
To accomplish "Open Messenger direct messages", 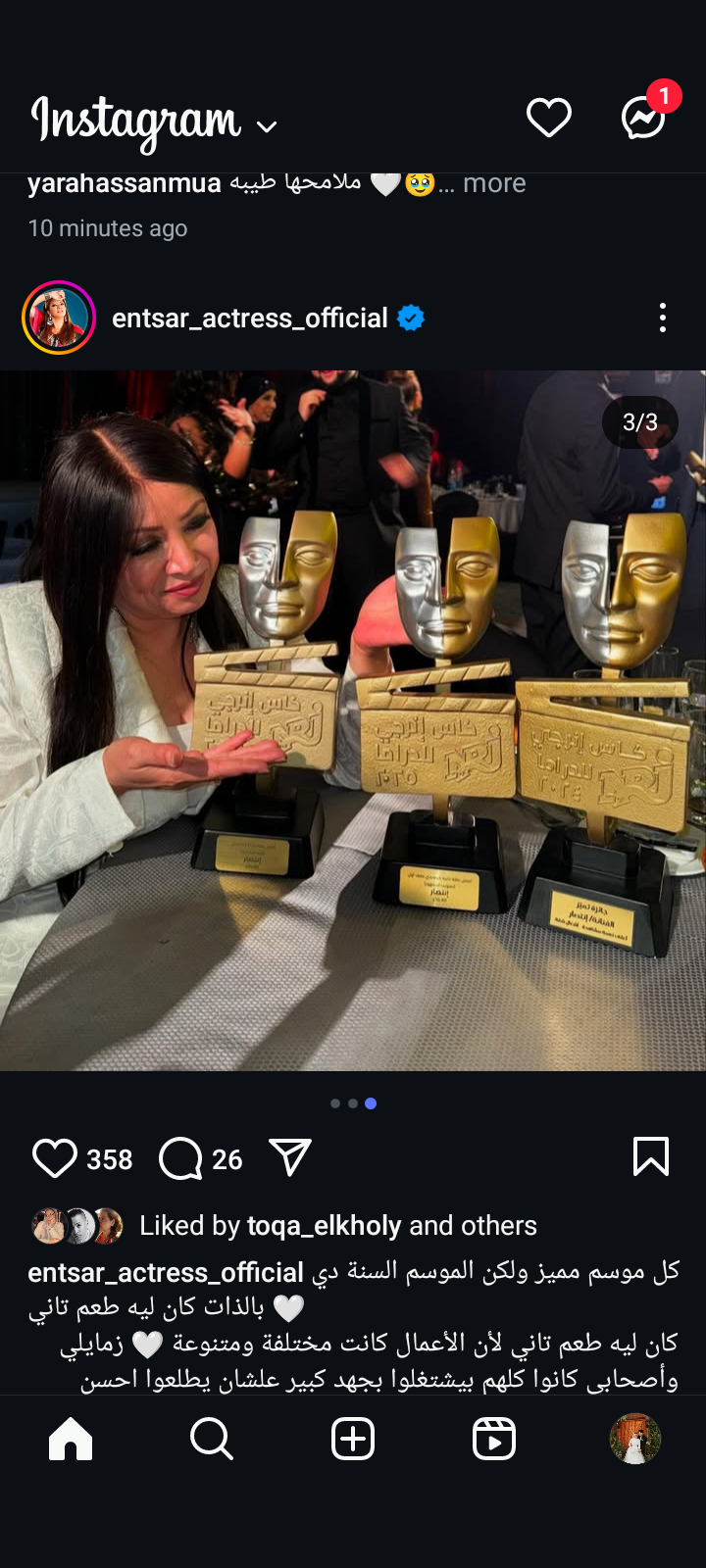I will pyautogui.click(x=644, y=119).
